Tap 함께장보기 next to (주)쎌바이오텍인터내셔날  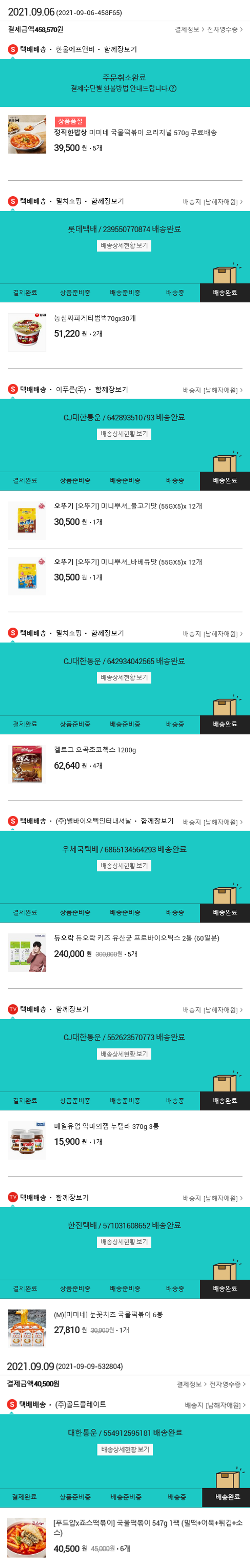point(157,821)
